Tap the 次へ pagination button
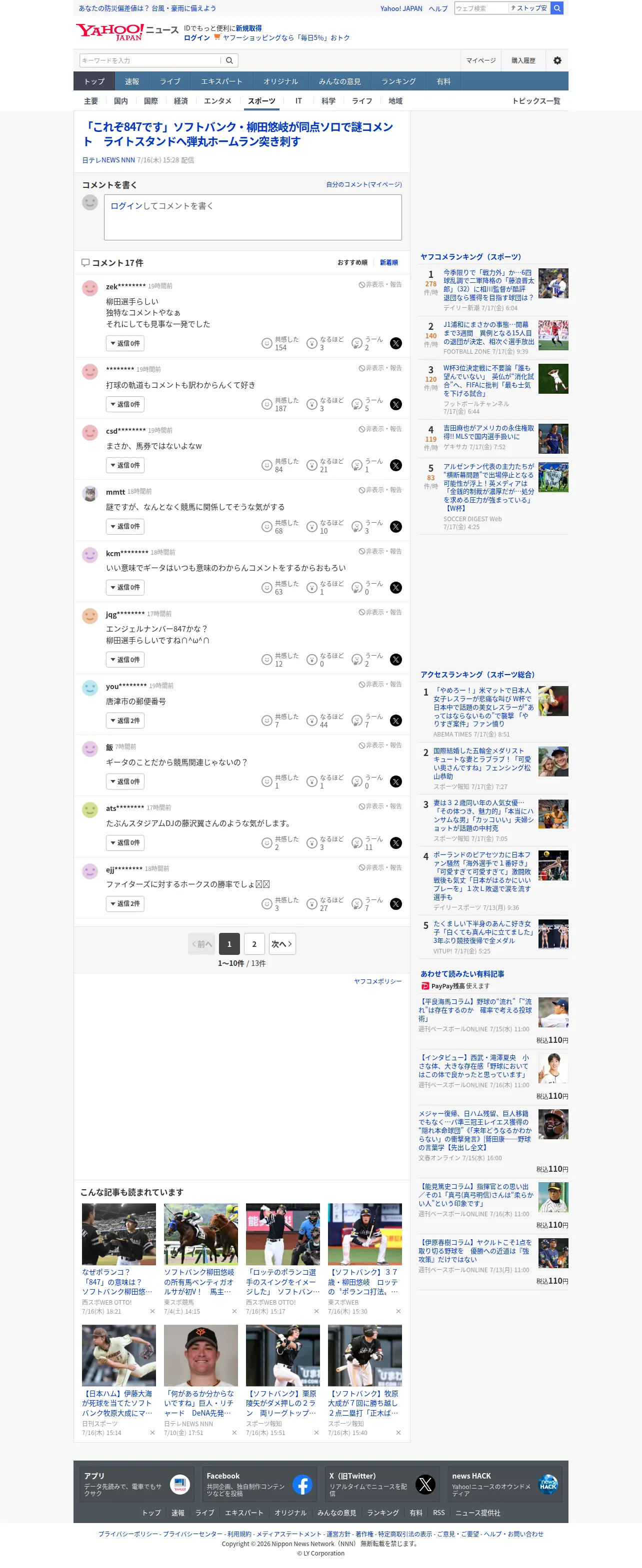Screen dimensions: 642x1568 (281, 944)
